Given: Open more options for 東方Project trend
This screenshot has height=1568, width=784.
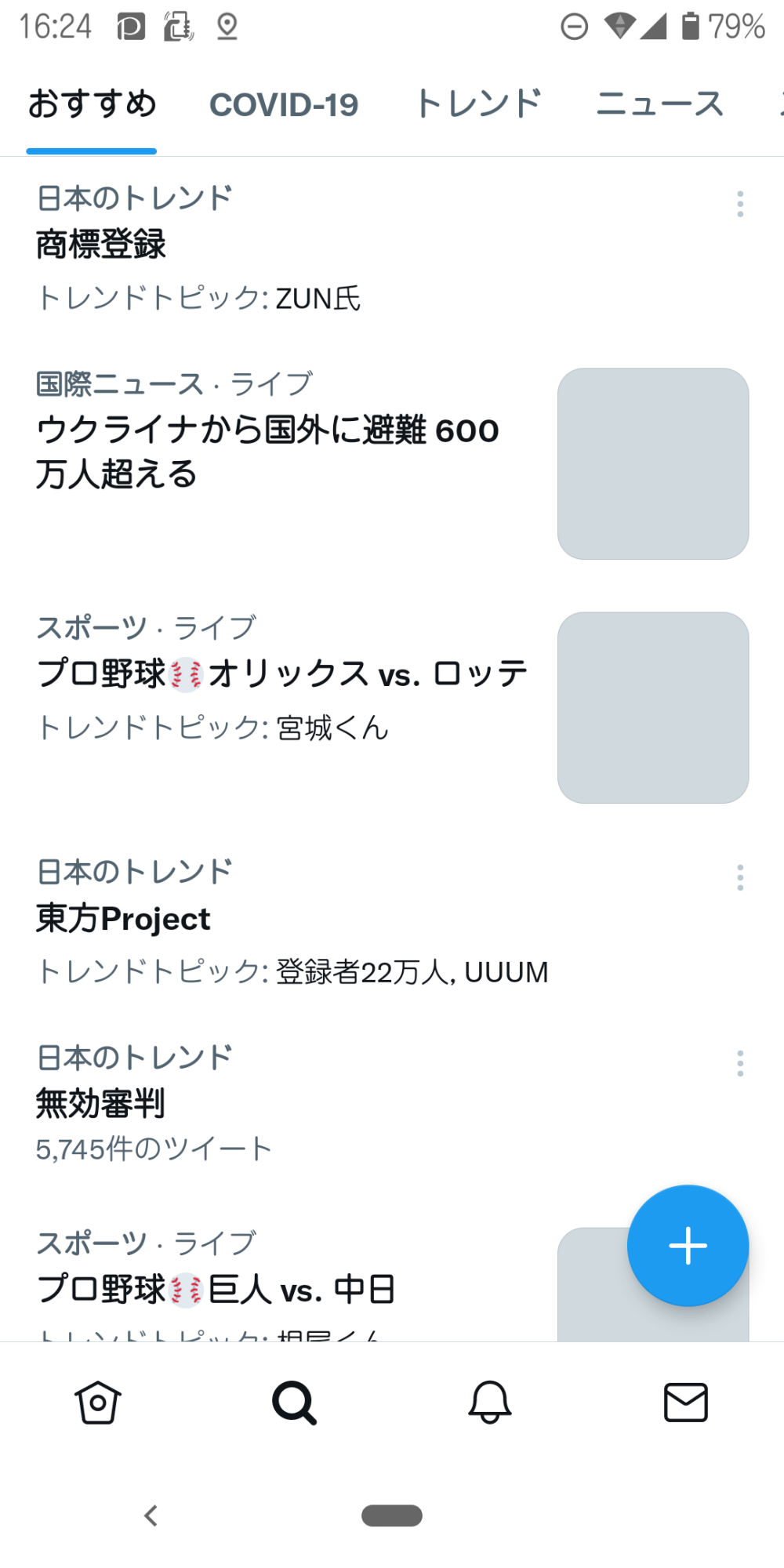Looking at the screenshot, I should click(x=740, y=877).
